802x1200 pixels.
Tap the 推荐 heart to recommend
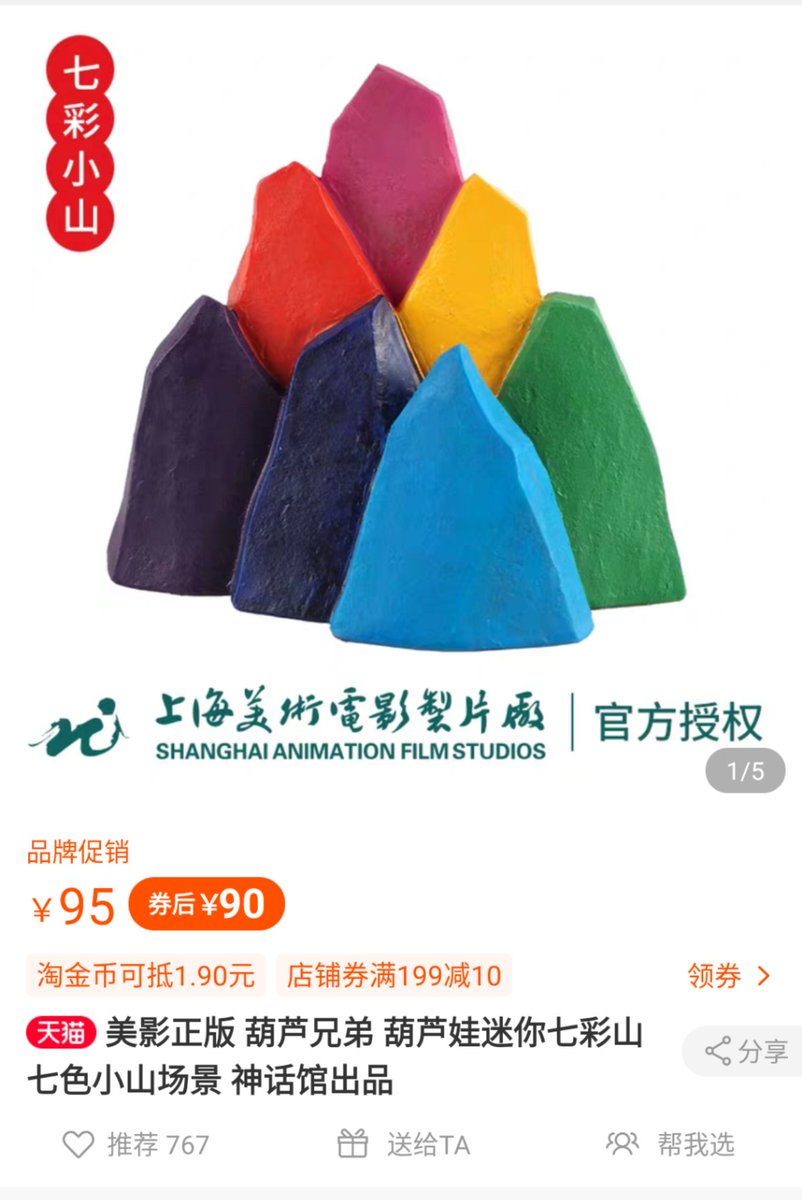[79, 1144]
